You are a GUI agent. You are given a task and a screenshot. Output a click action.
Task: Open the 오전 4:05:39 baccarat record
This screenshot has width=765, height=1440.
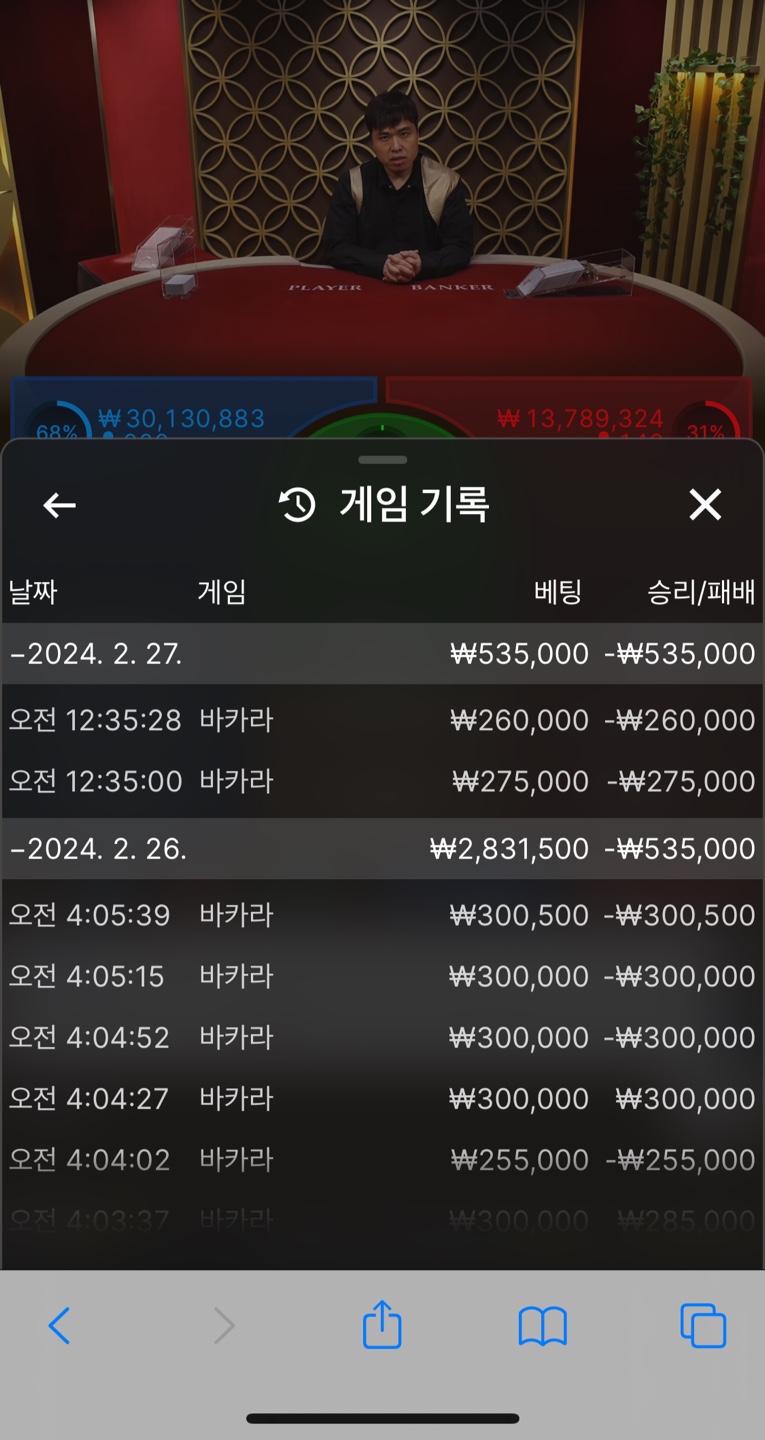[x=382, y=915]
